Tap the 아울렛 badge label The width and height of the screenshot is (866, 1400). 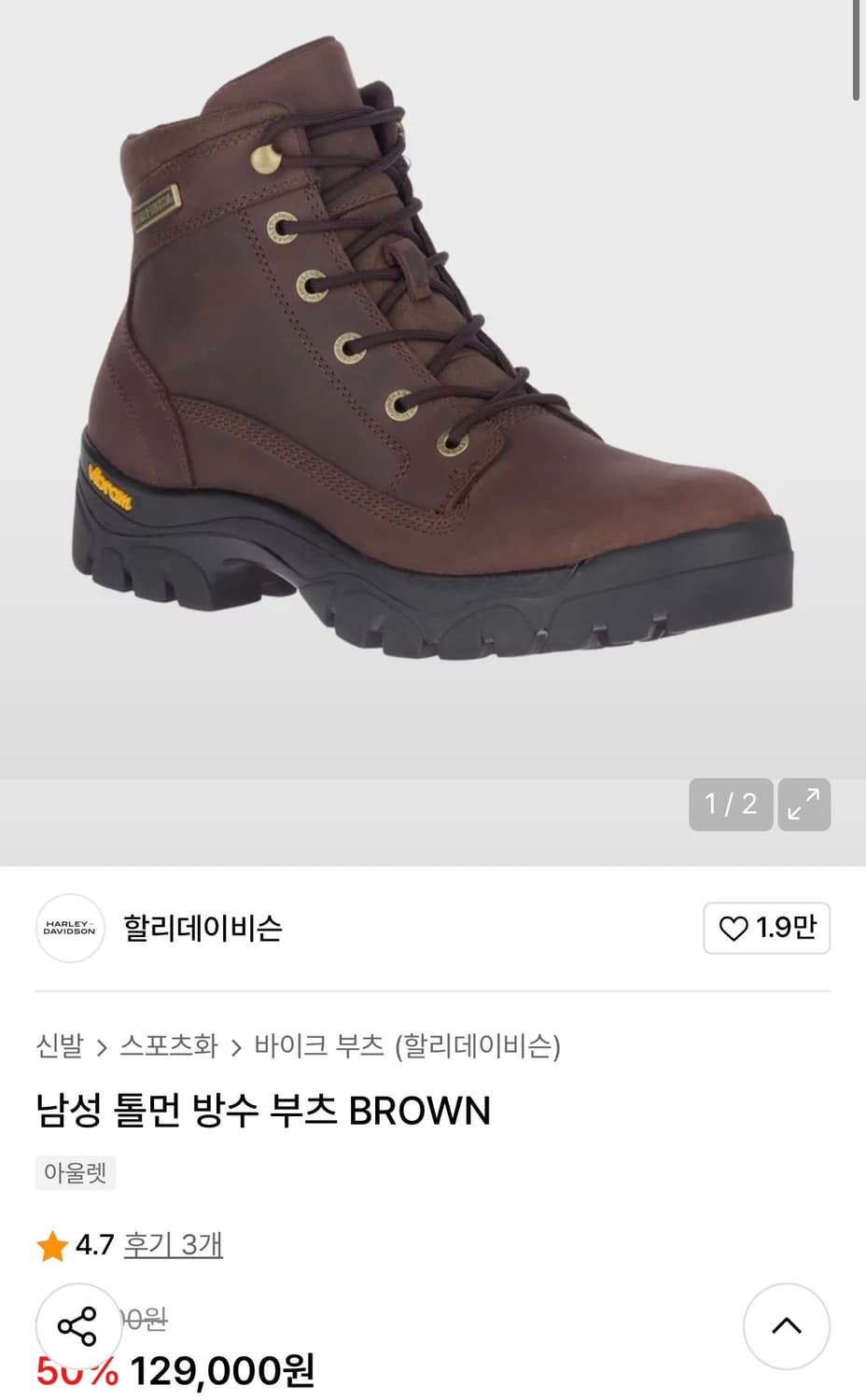76,1173
